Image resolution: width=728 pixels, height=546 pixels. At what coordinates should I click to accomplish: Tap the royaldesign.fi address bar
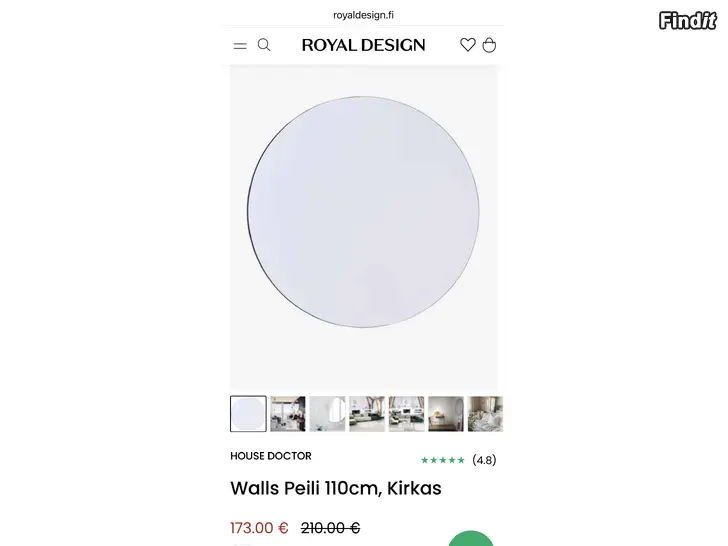point(363,15)
